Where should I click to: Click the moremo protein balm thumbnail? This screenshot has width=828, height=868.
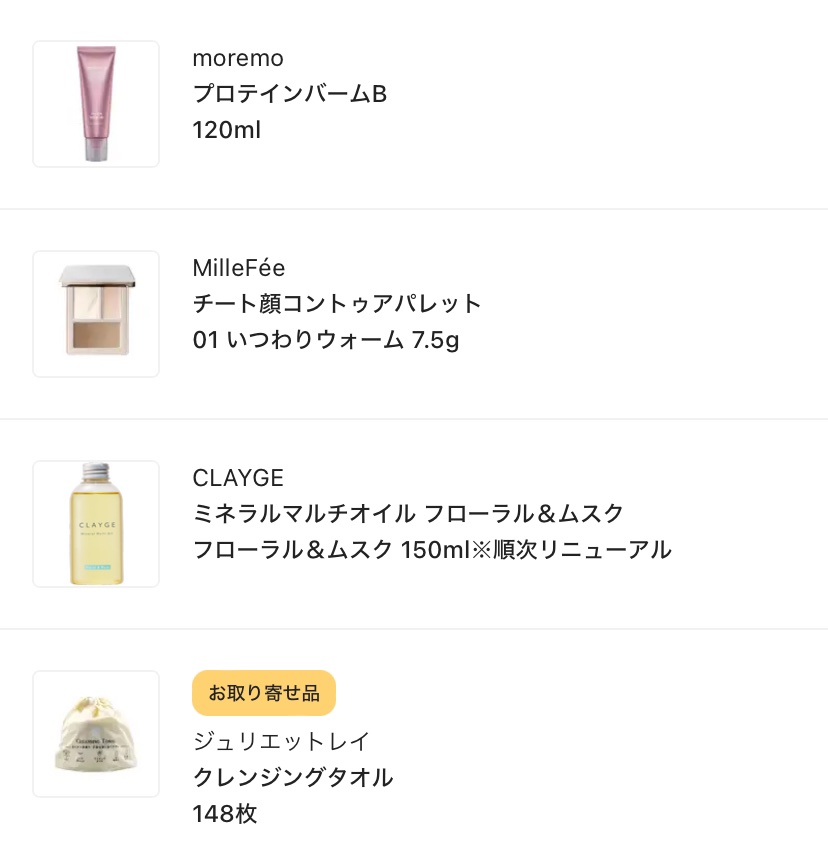pos(95,104)
